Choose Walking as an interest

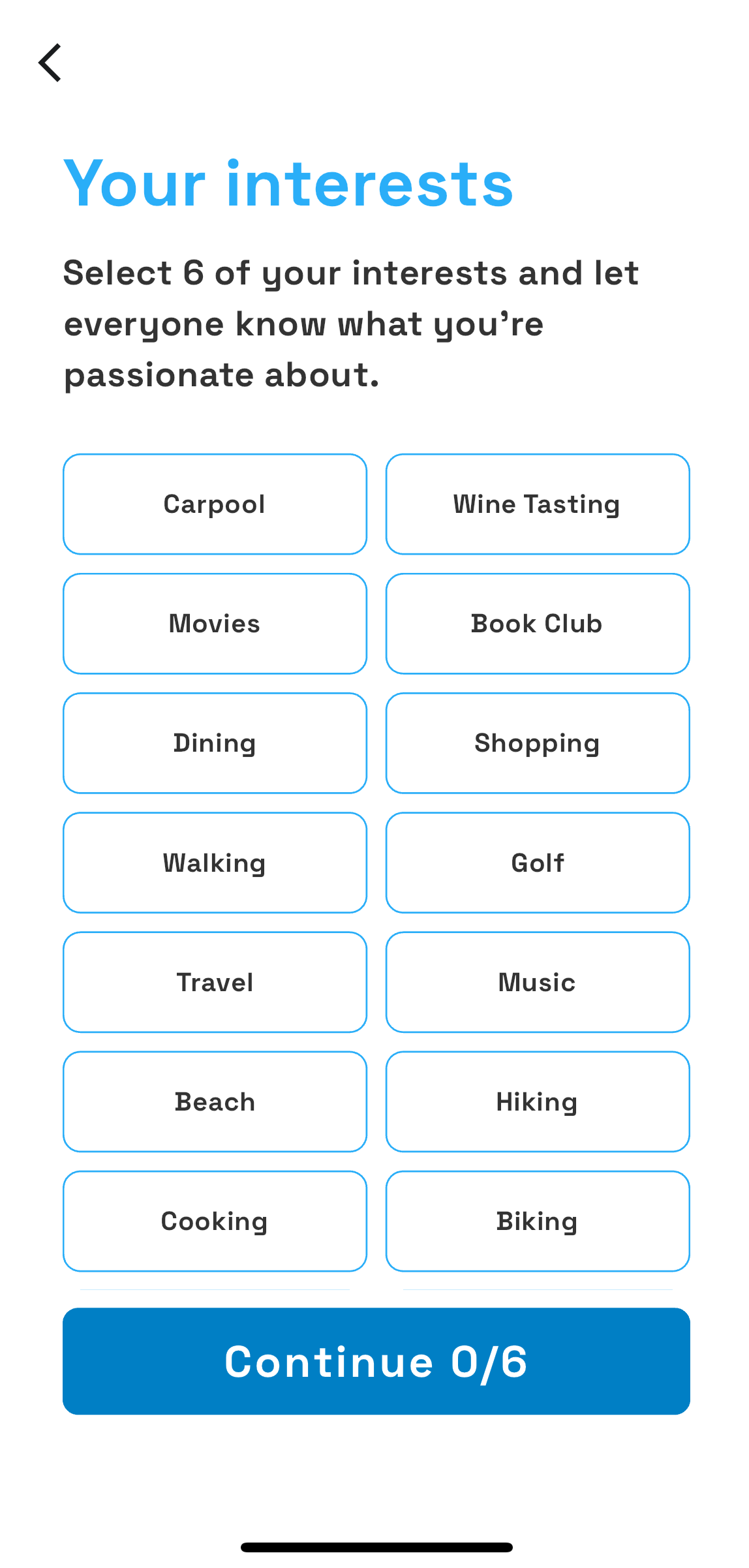(x=215, y=863)
